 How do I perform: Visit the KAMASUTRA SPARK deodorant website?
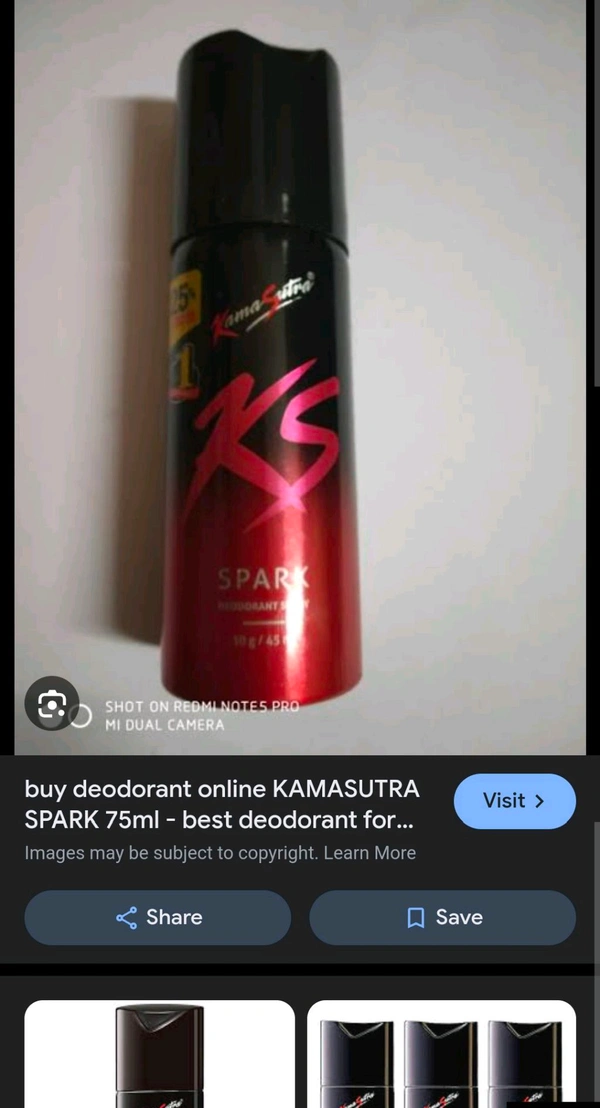(514, 801)
